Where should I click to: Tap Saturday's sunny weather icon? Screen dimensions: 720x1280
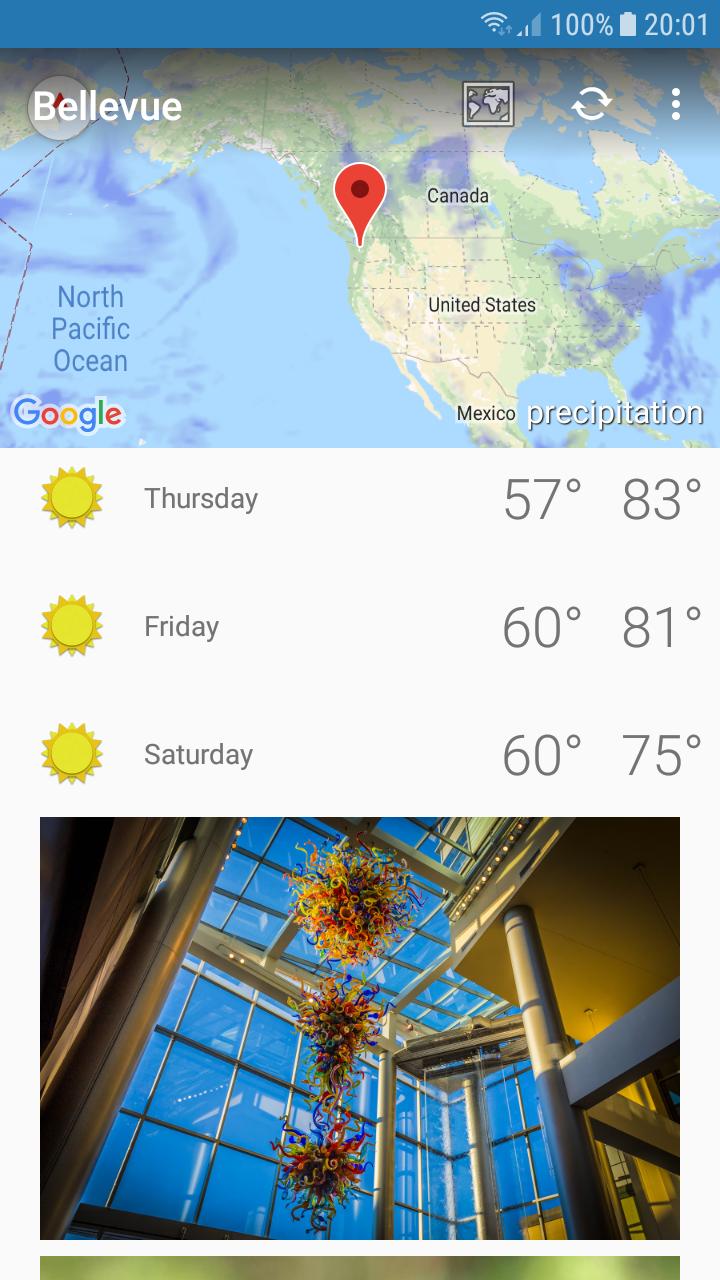pyautogui.click(x=70, y=753)
